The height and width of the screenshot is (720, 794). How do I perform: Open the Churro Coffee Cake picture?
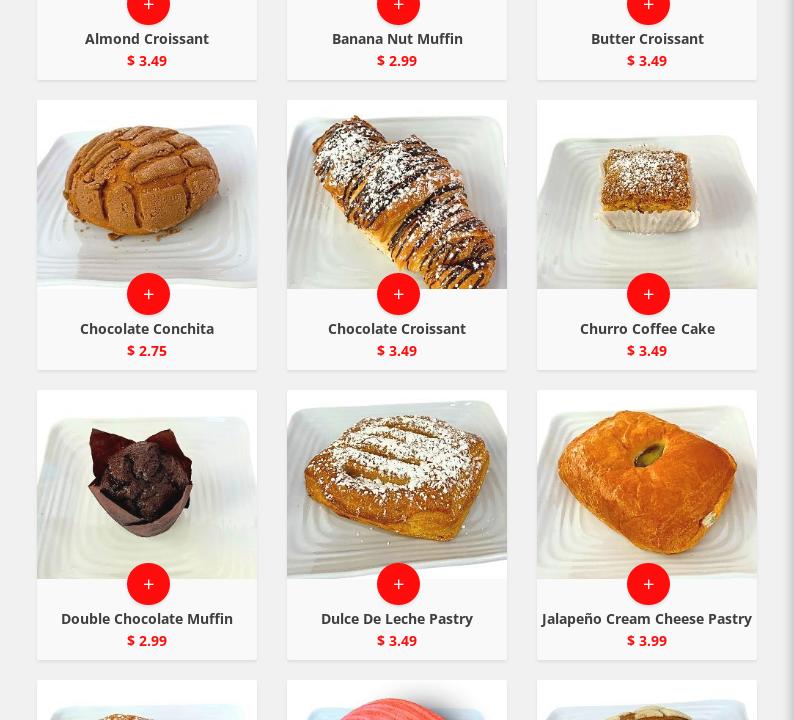(647, 190)
